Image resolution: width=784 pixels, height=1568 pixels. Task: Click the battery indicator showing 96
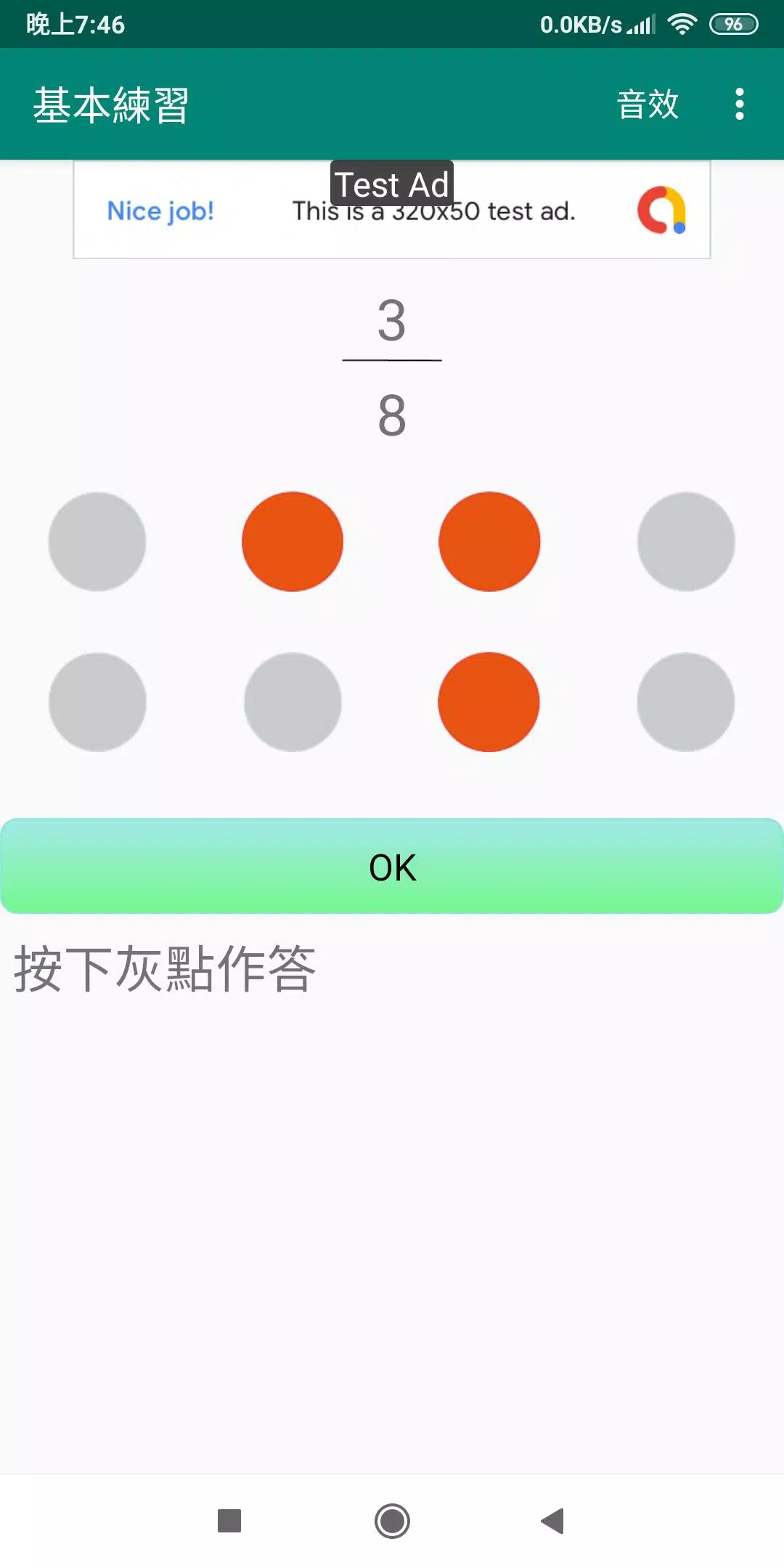coord(733,23)
